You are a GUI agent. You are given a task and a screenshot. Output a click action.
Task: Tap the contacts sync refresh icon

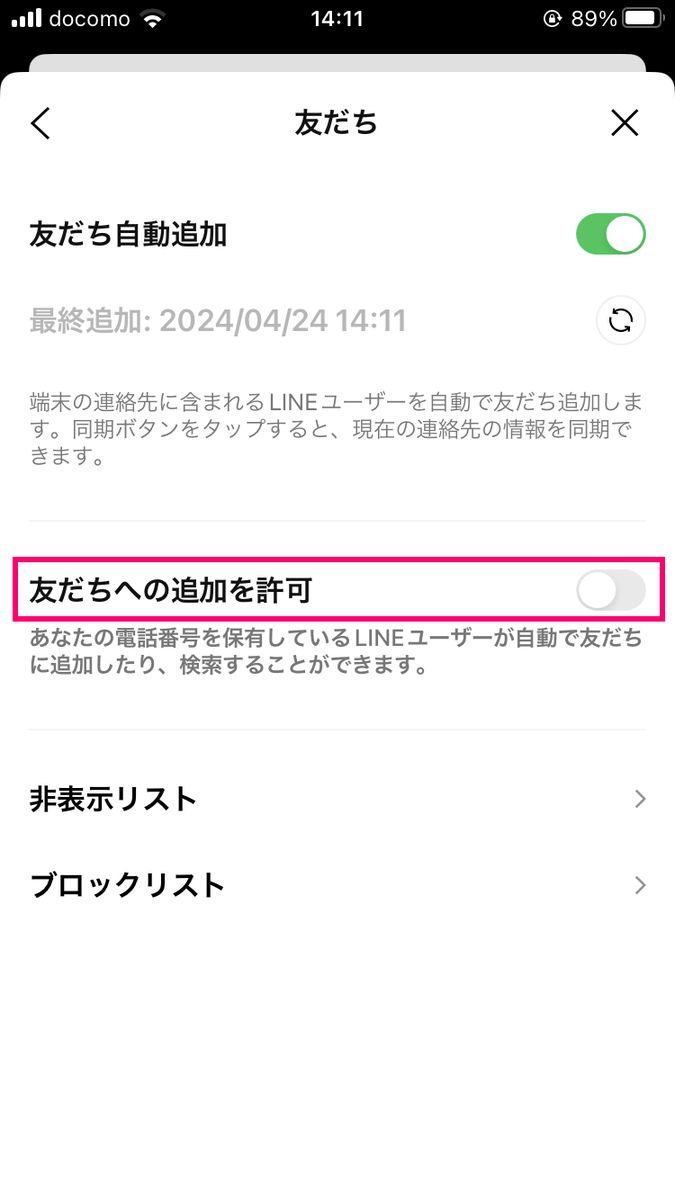pyautogui.click(x=621, y=321)
